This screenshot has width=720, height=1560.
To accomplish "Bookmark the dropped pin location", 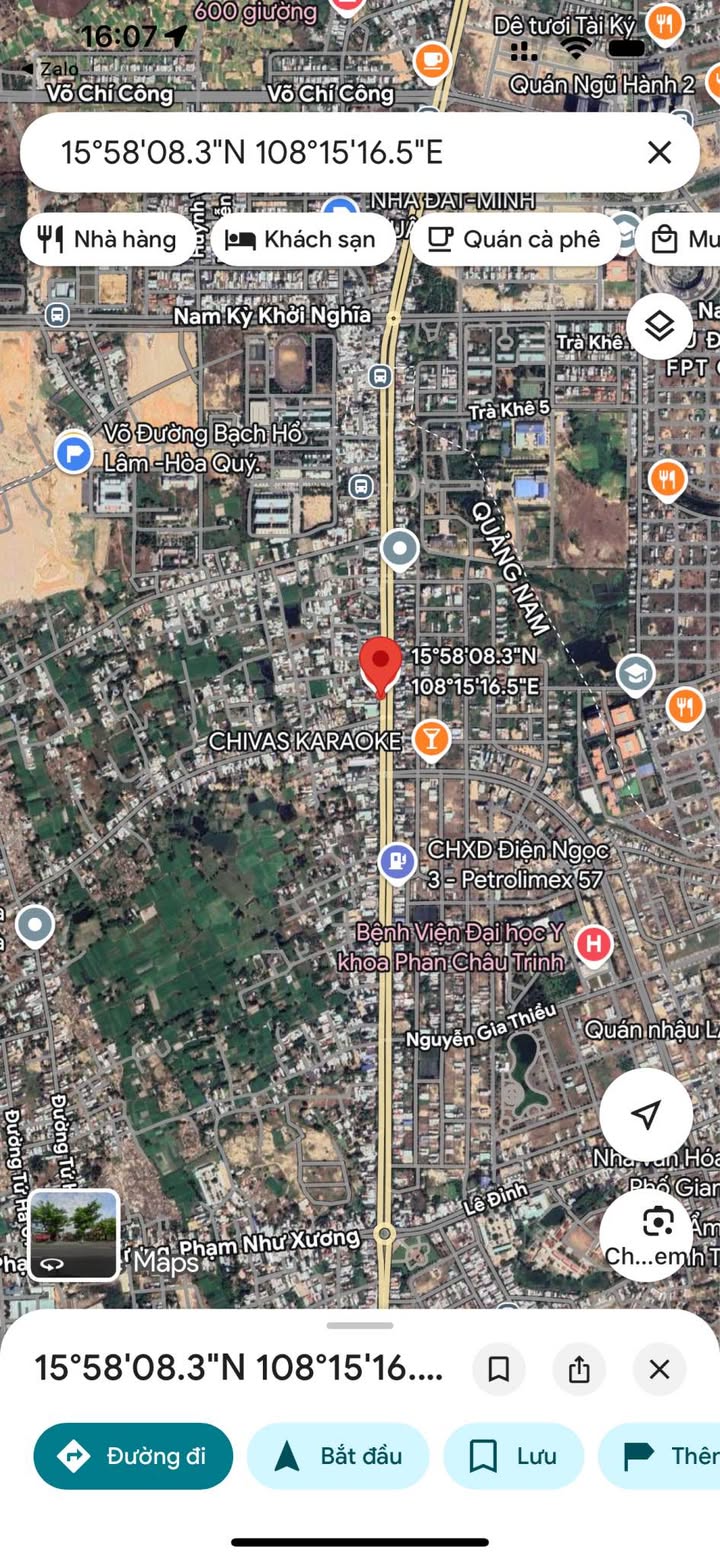I will 498,1368.
